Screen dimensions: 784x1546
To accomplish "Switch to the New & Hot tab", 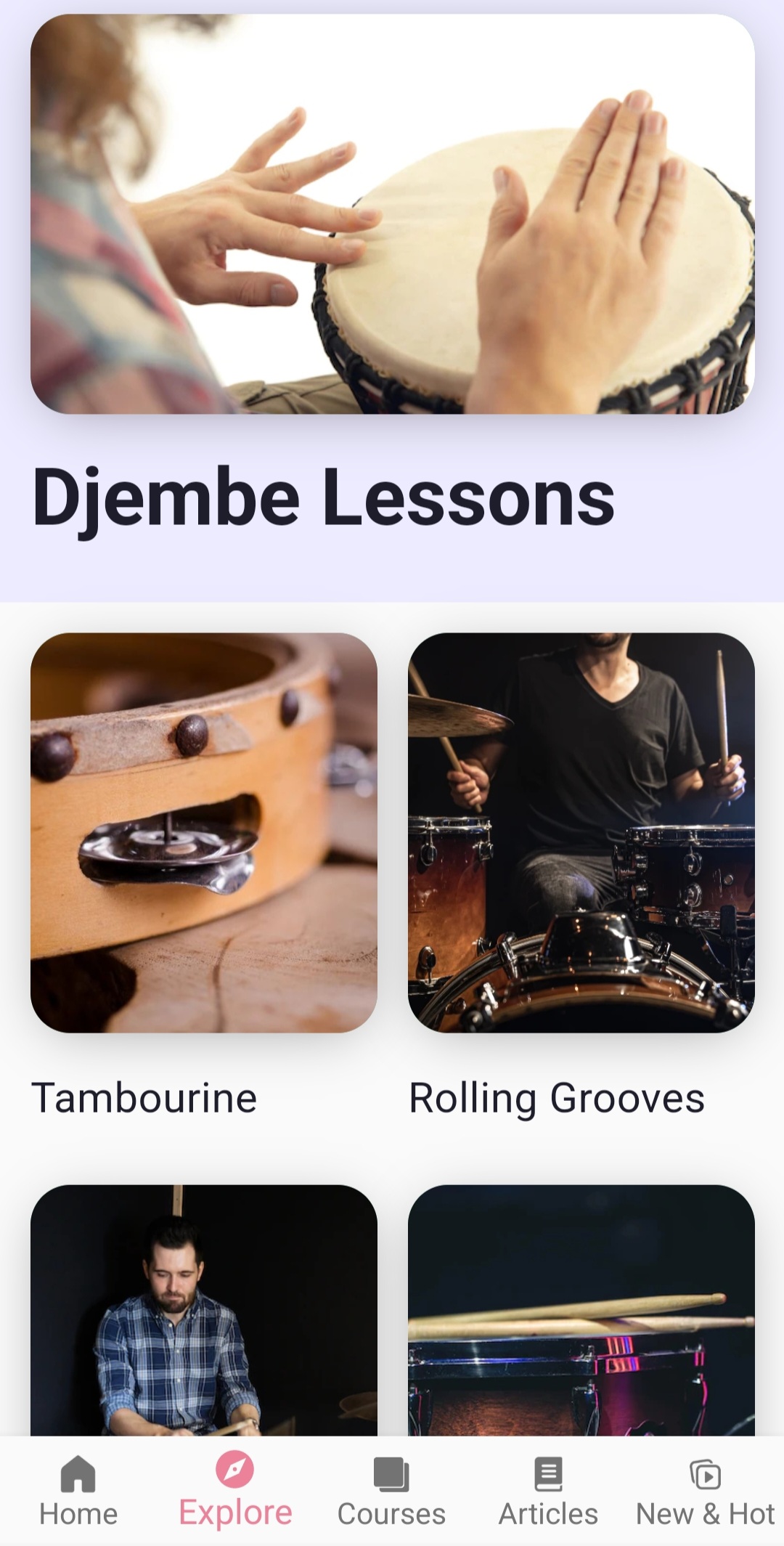I will 705,1496.
